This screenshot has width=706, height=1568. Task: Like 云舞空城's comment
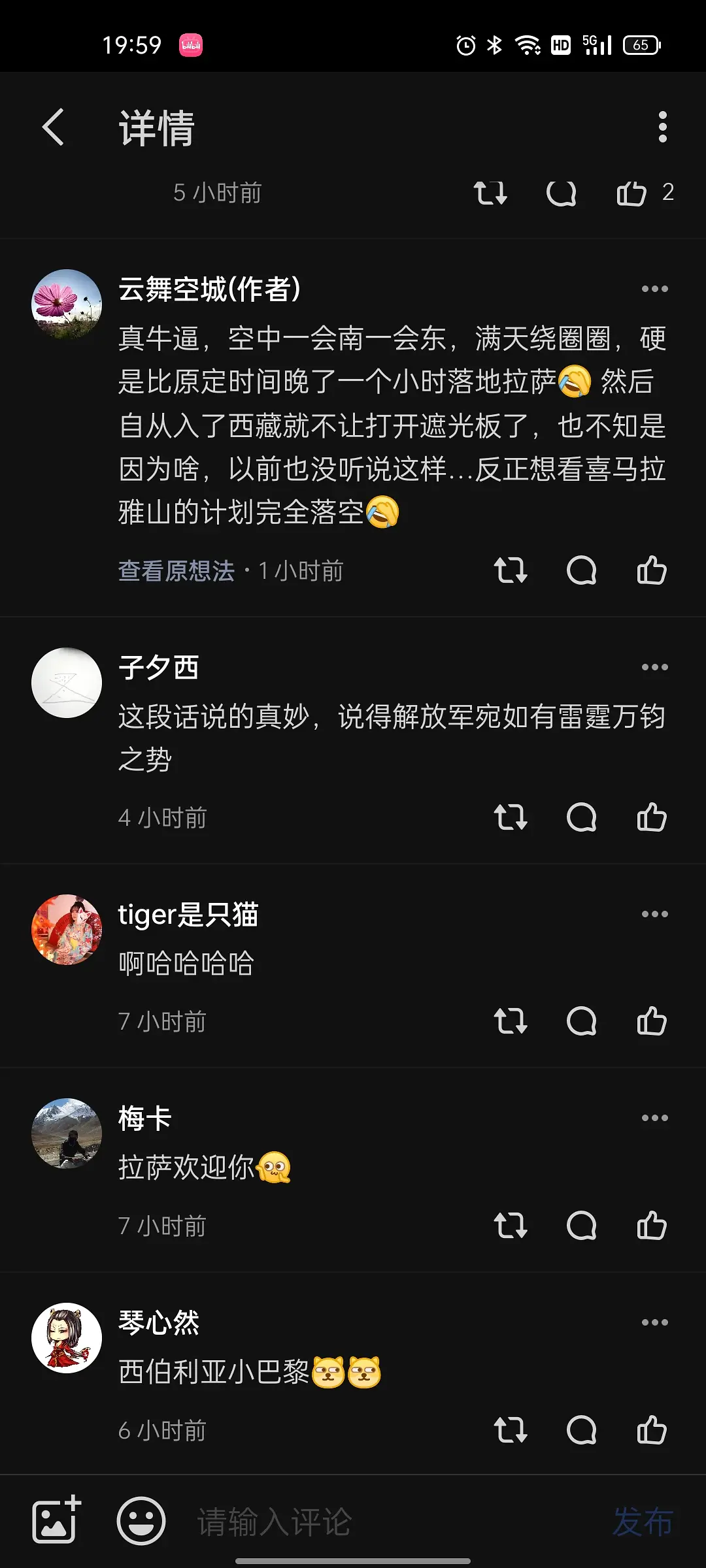(652, 570)
